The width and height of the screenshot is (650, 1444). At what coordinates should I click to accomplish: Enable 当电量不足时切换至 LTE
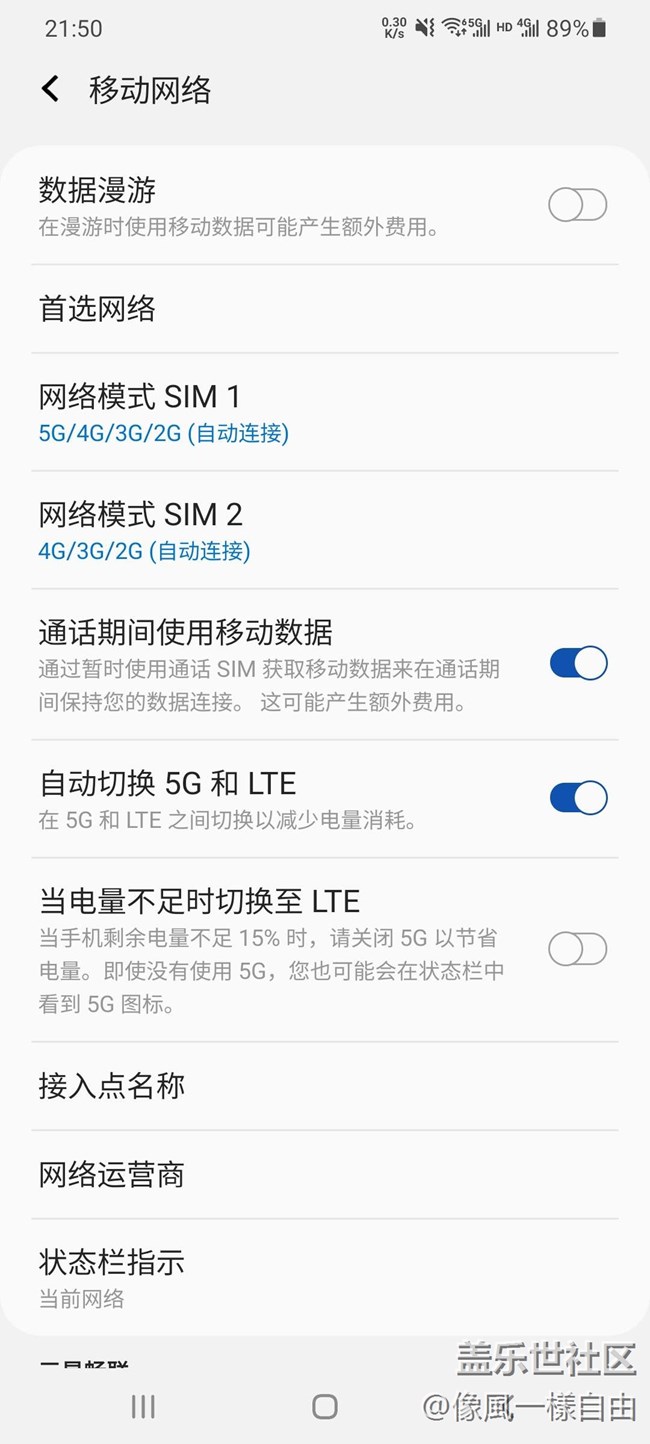click(577, 949)
